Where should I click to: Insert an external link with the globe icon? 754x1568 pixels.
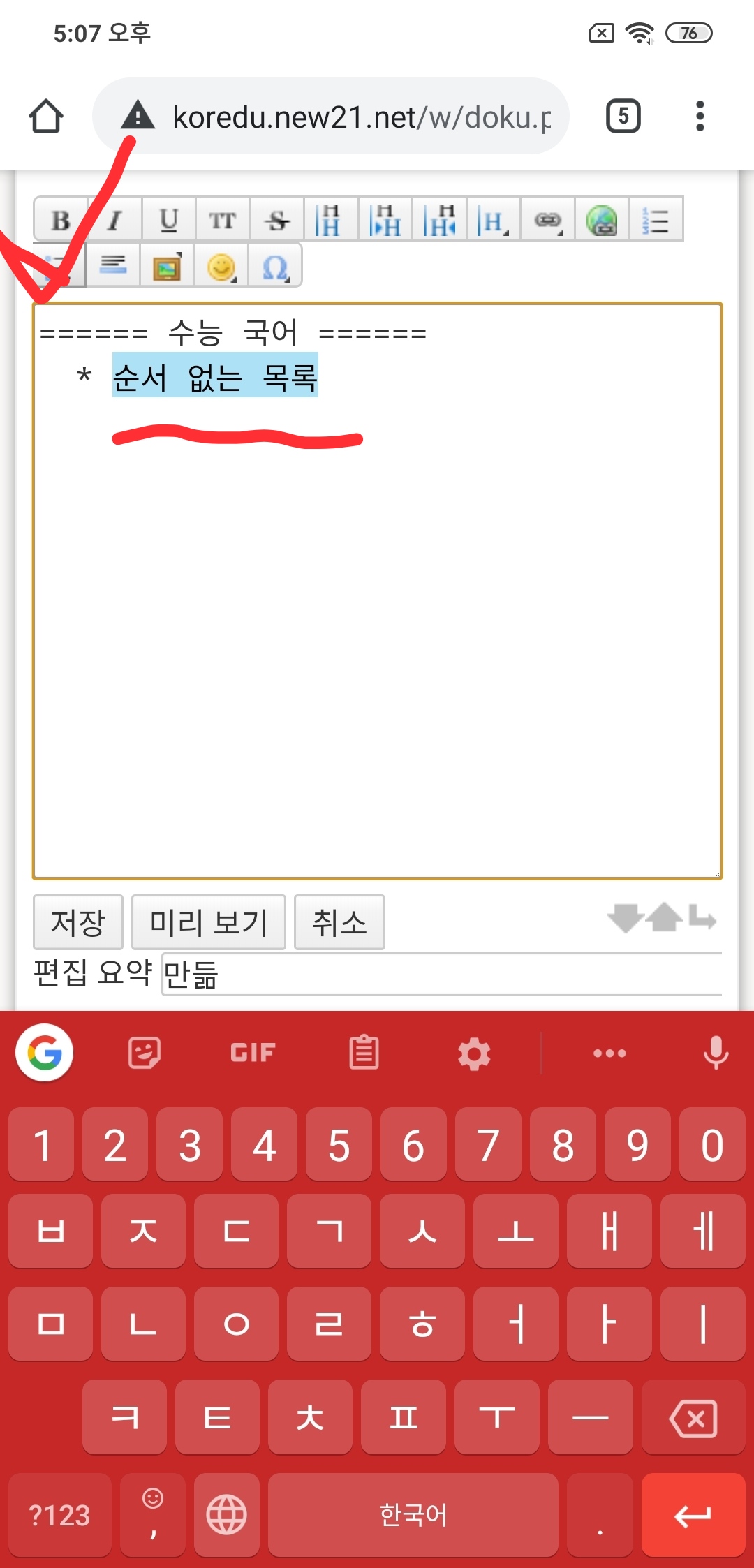point(602,220)
